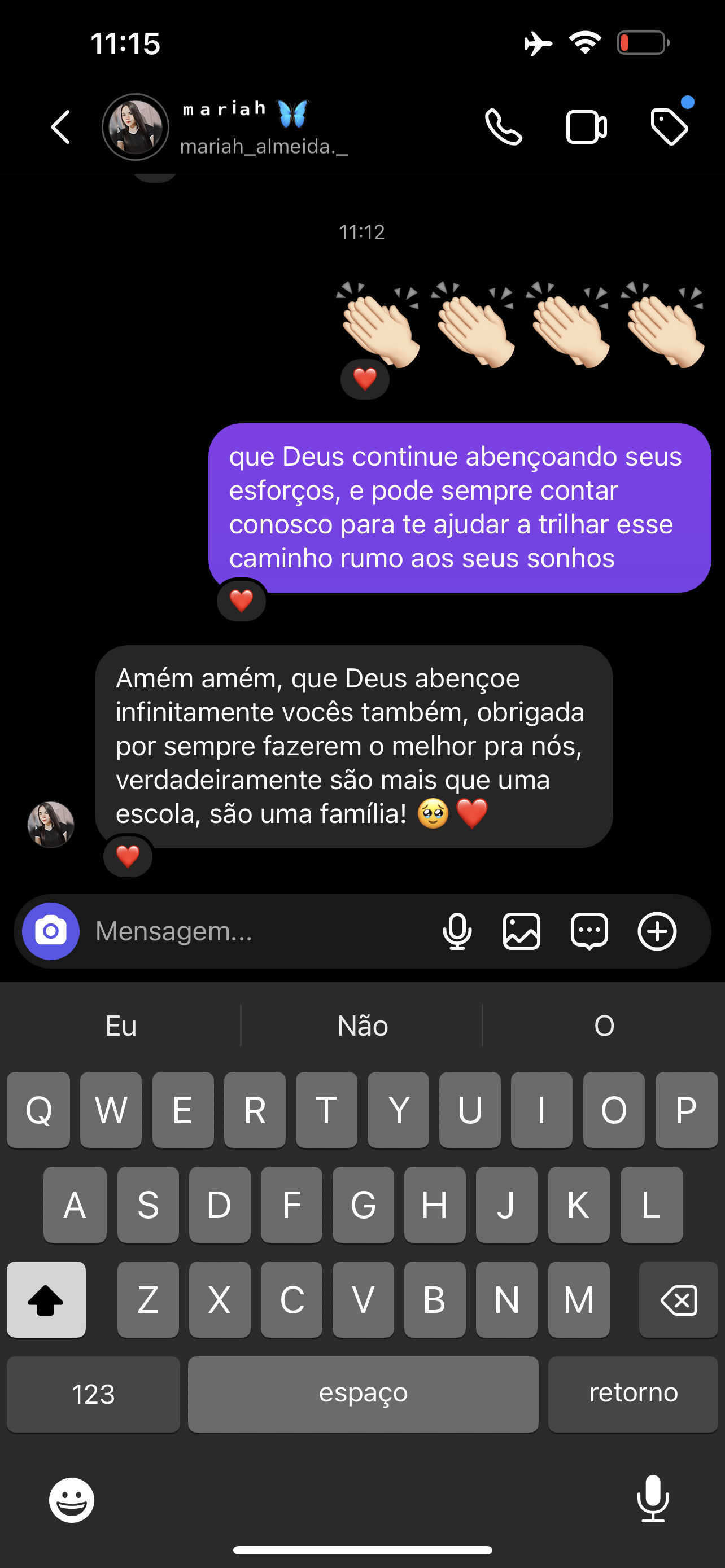Start a voice call with mariah

click(504, 127)
